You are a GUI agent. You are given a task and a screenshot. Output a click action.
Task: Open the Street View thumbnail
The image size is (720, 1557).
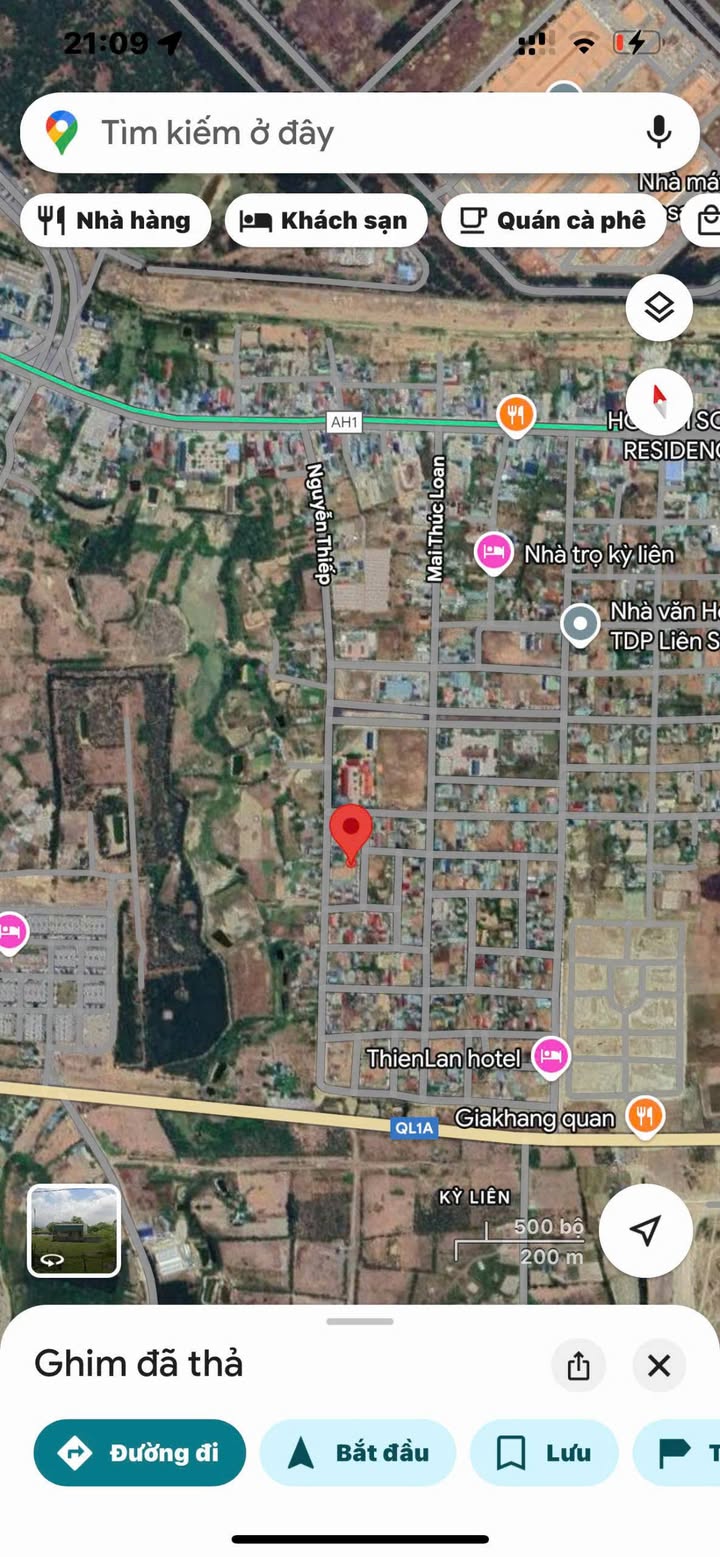(x=74, y=1231)
